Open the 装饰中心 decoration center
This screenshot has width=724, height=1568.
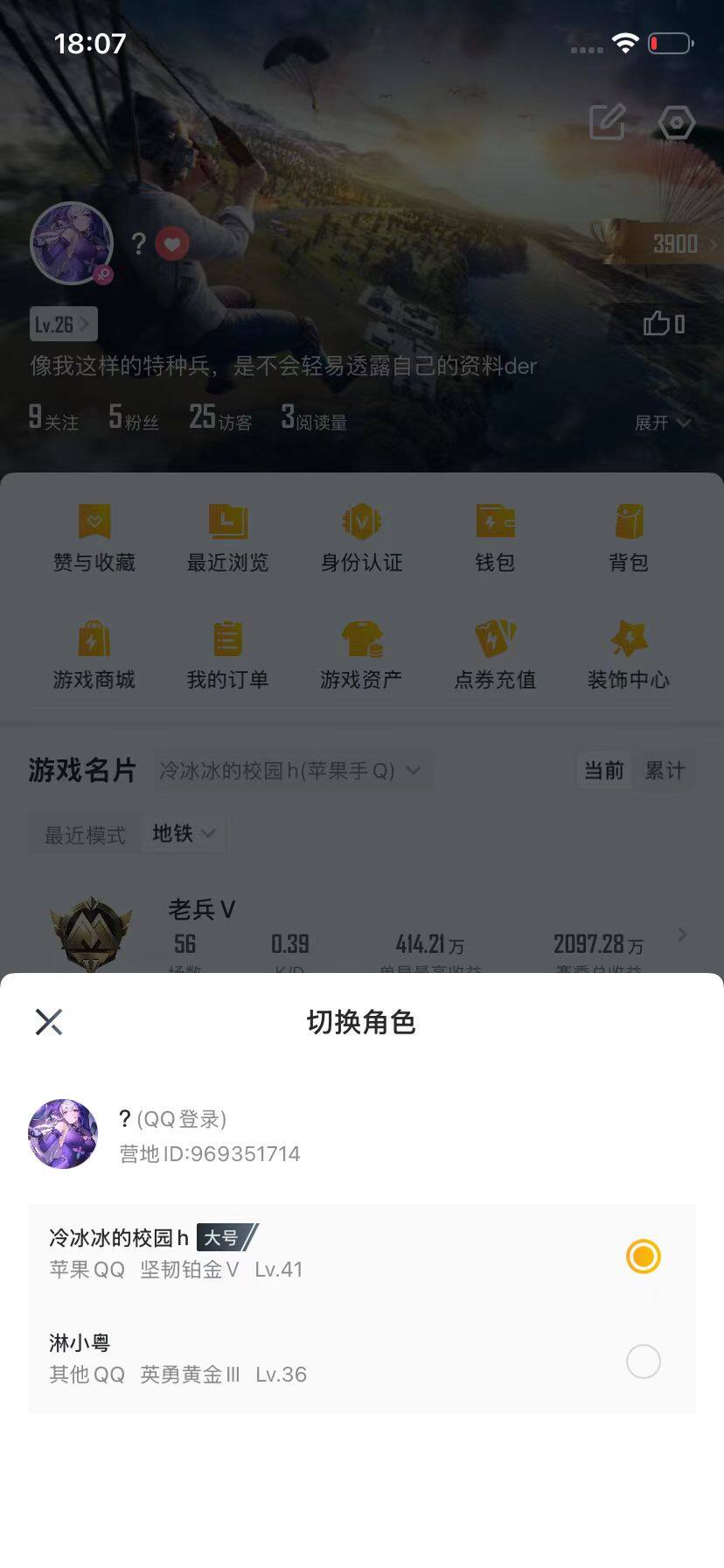point(629,653)
